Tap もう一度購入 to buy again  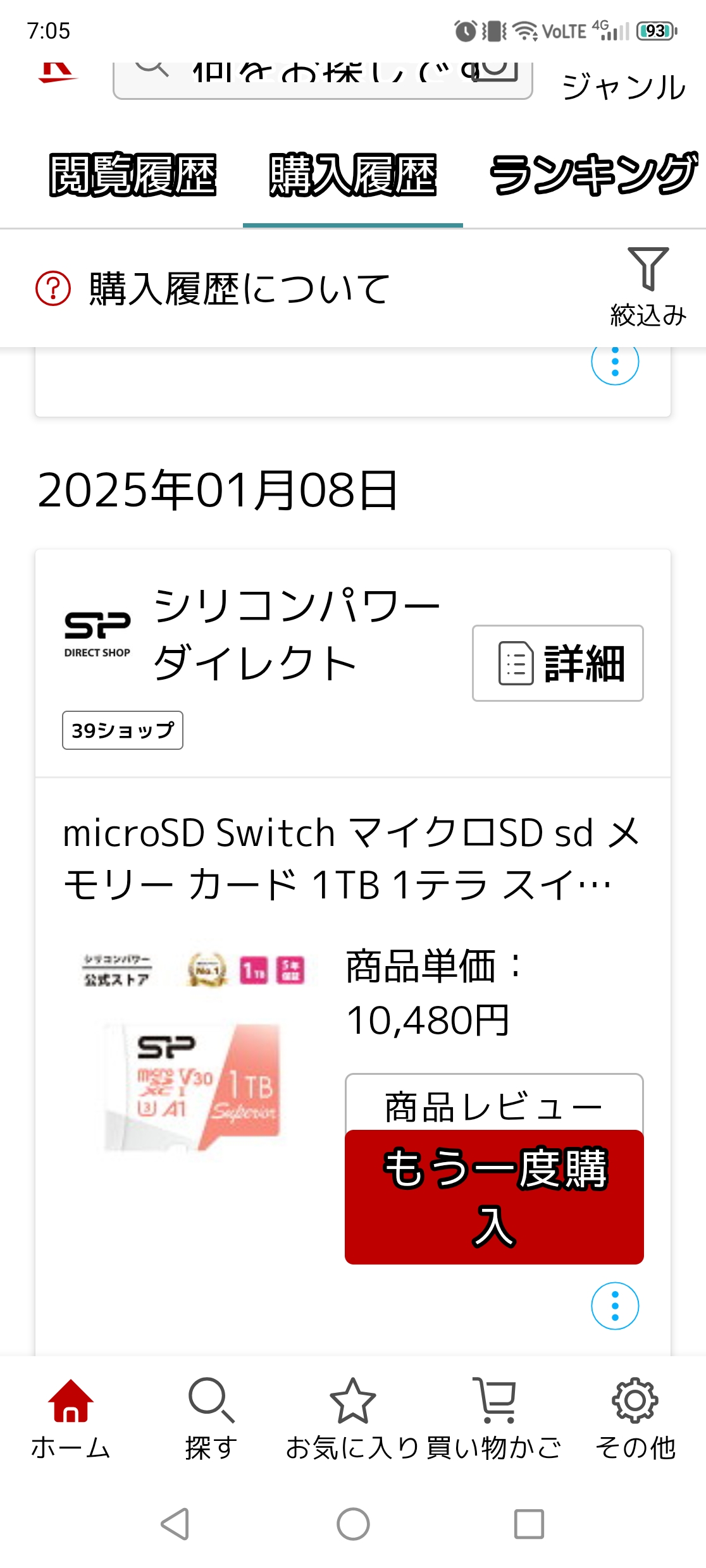[x=493, y=1198]
